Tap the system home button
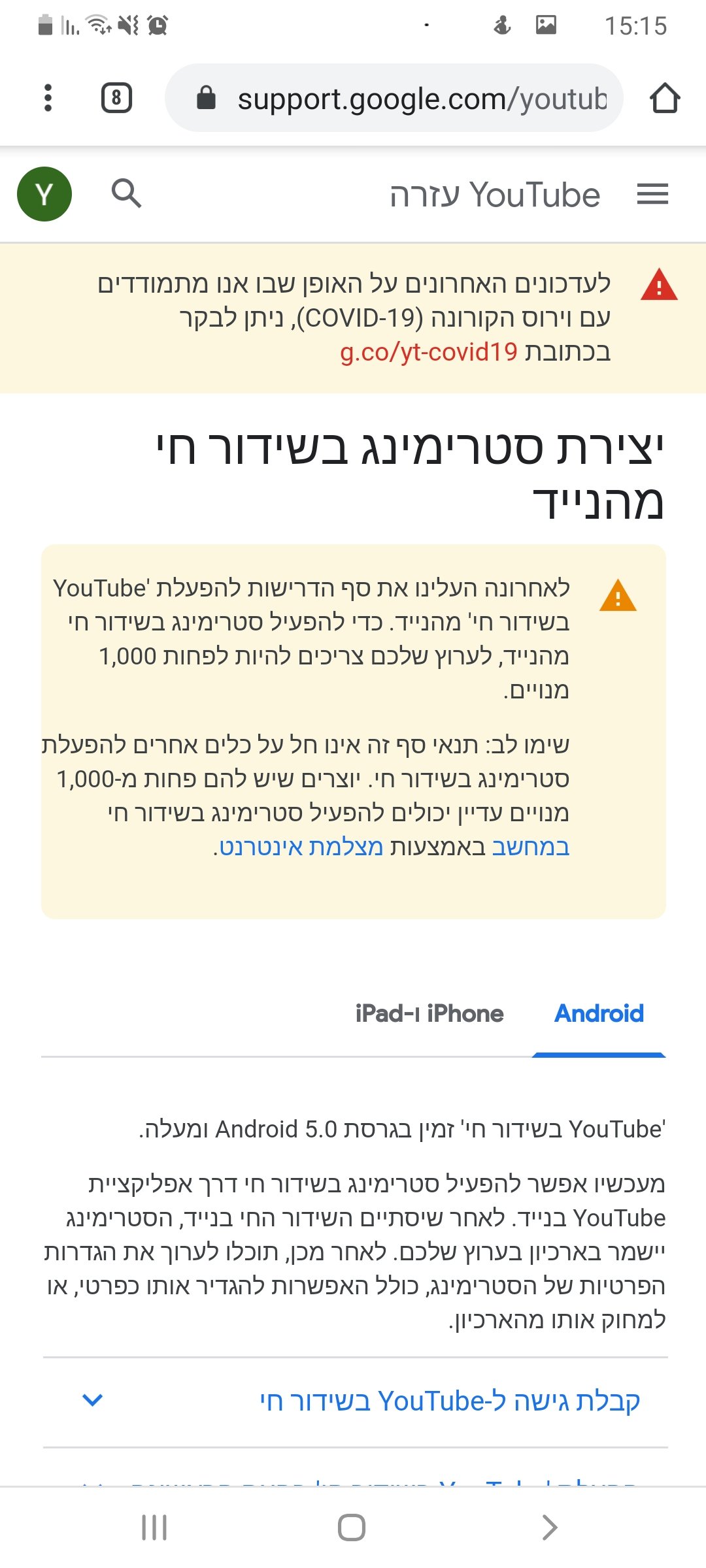 tap(352, 1527)
